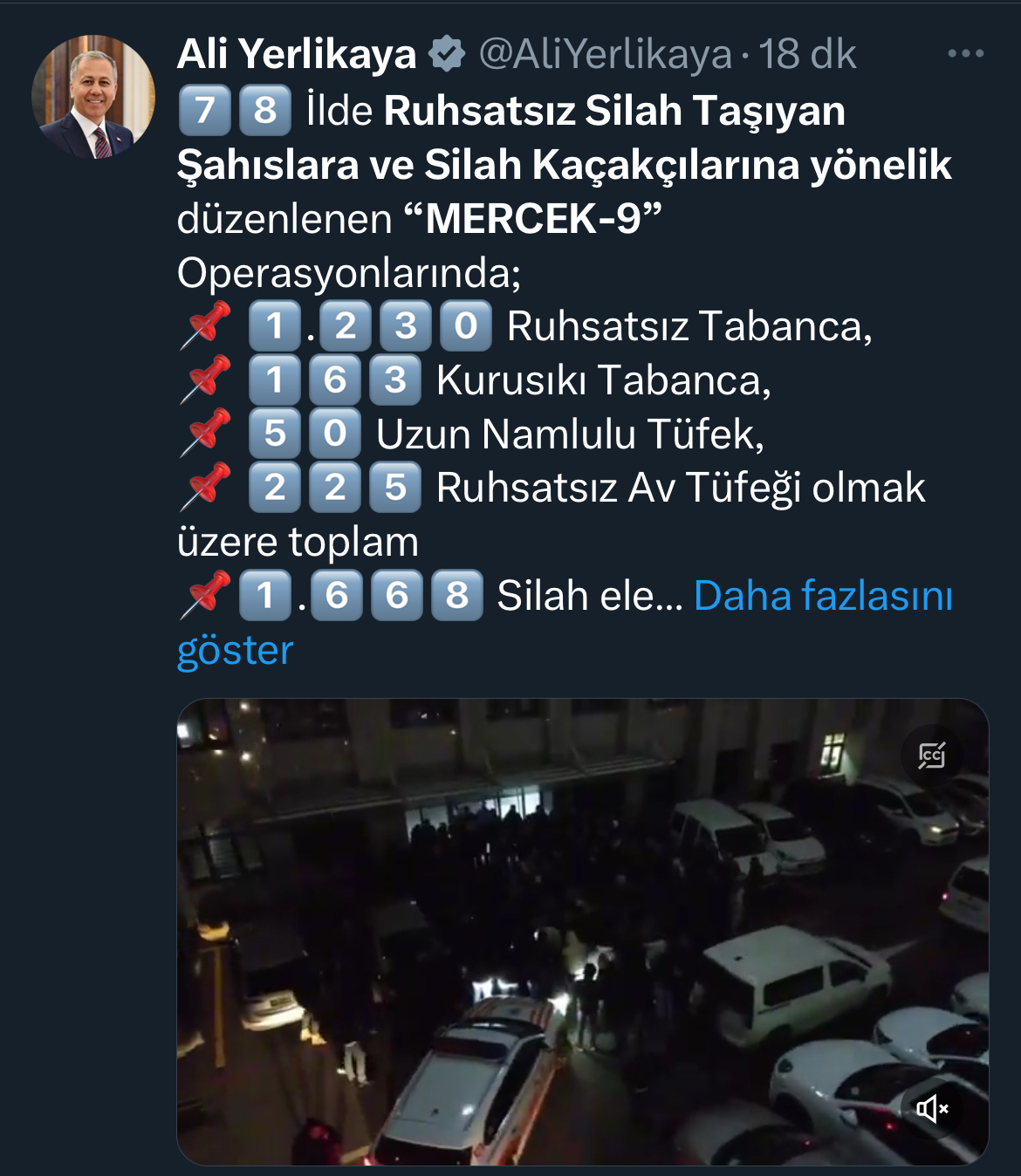Expand tweet via 'Daha fazlasını göster'

(x=822, y=597)
